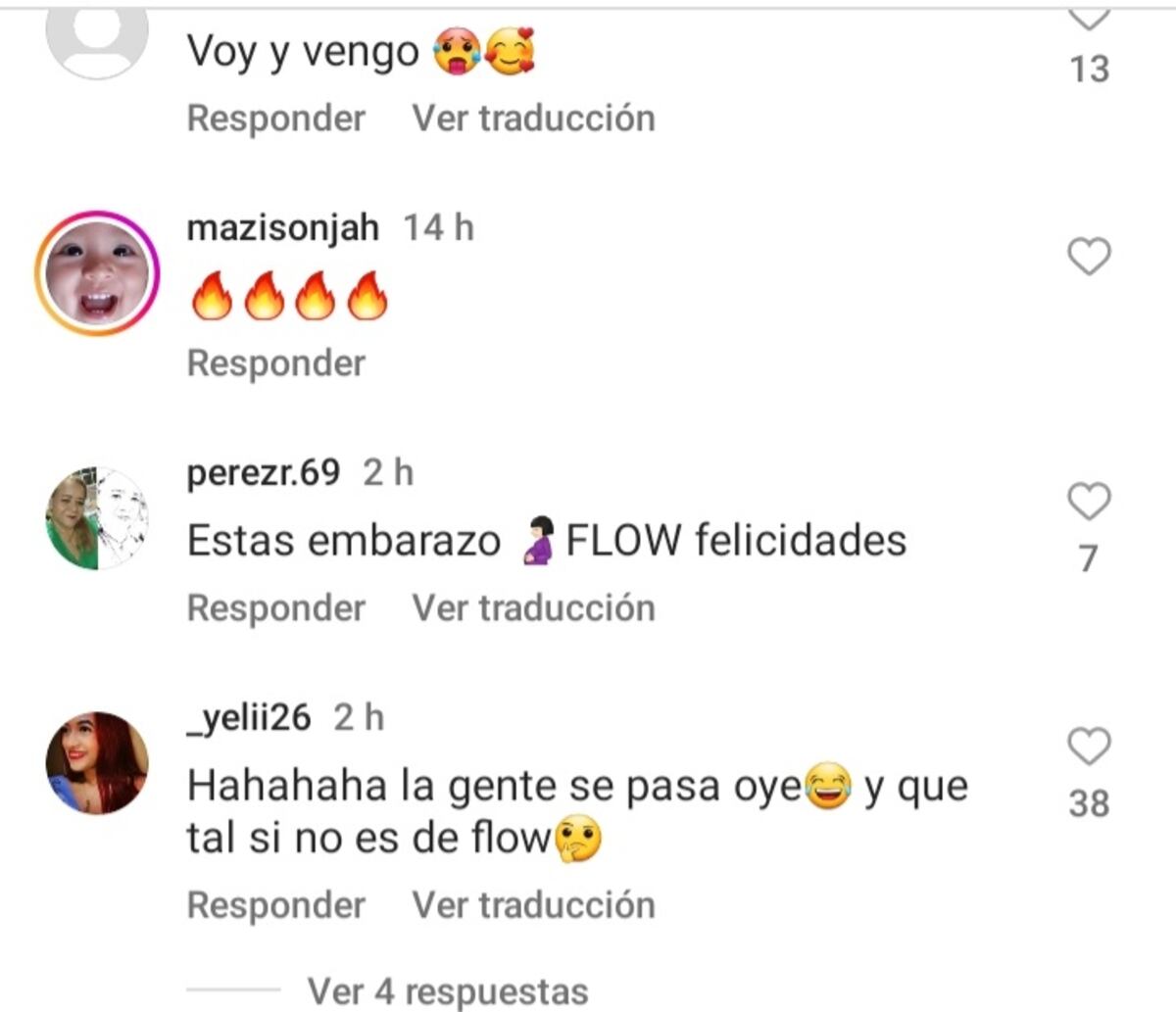Open mazisonjah's profile picture
Image resolution: width=1176 pixels, height=1012 pixels.
pyautogui.click(x=97, y=273)
